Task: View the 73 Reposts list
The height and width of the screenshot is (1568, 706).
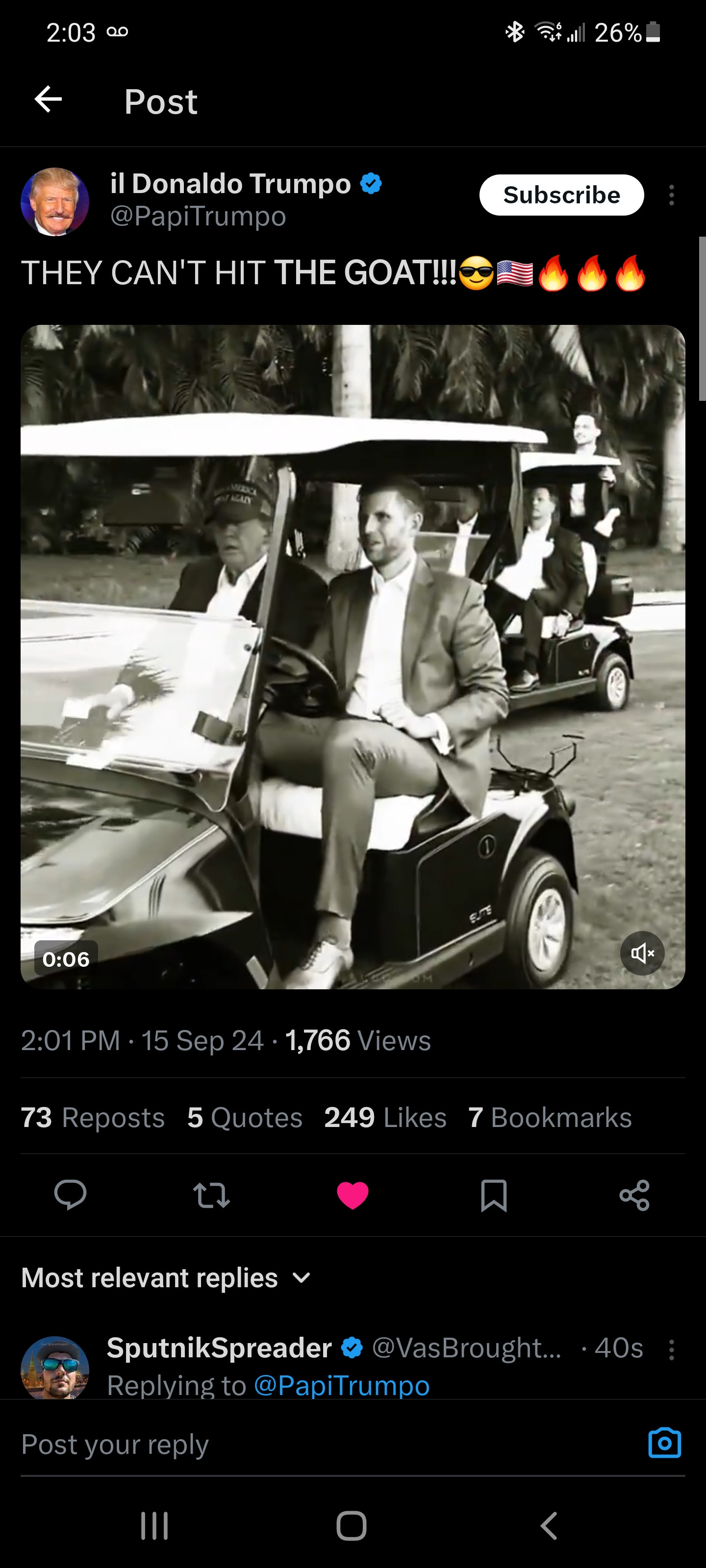Action: tap(93, 1118)
